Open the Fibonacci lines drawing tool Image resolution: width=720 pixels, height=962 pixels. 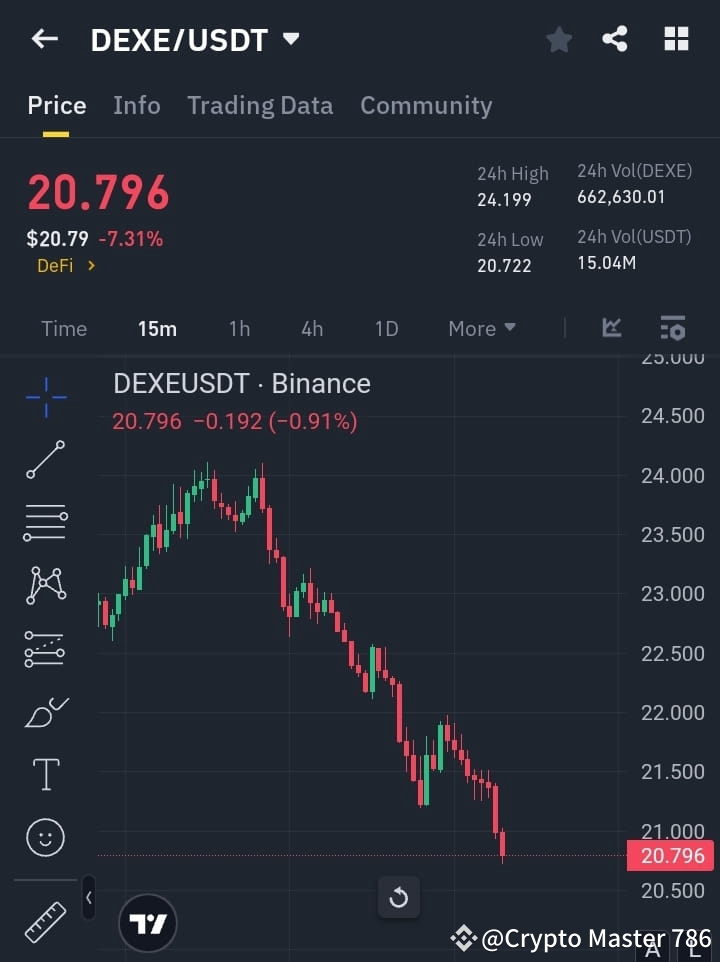pyautogui.click(x=45, y=649)
